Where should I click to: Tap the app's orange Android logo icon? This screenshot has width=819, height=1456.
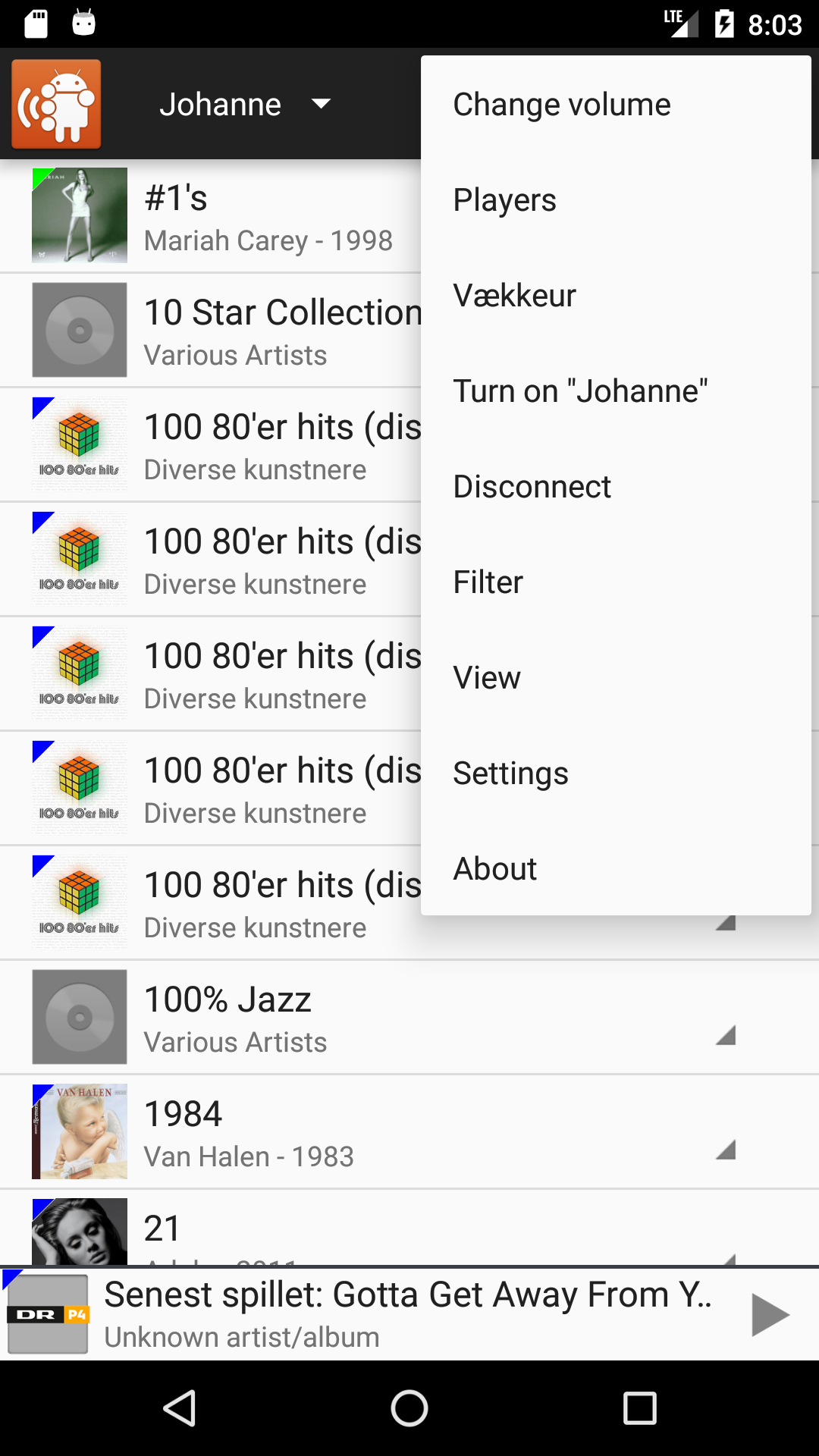[55, 103]
